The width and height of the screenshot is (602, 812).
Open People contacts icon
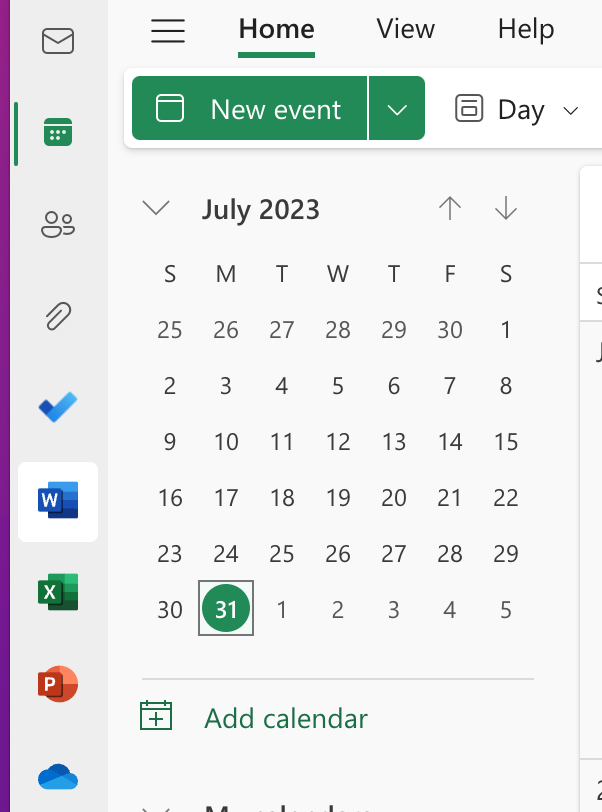point(58,224)
